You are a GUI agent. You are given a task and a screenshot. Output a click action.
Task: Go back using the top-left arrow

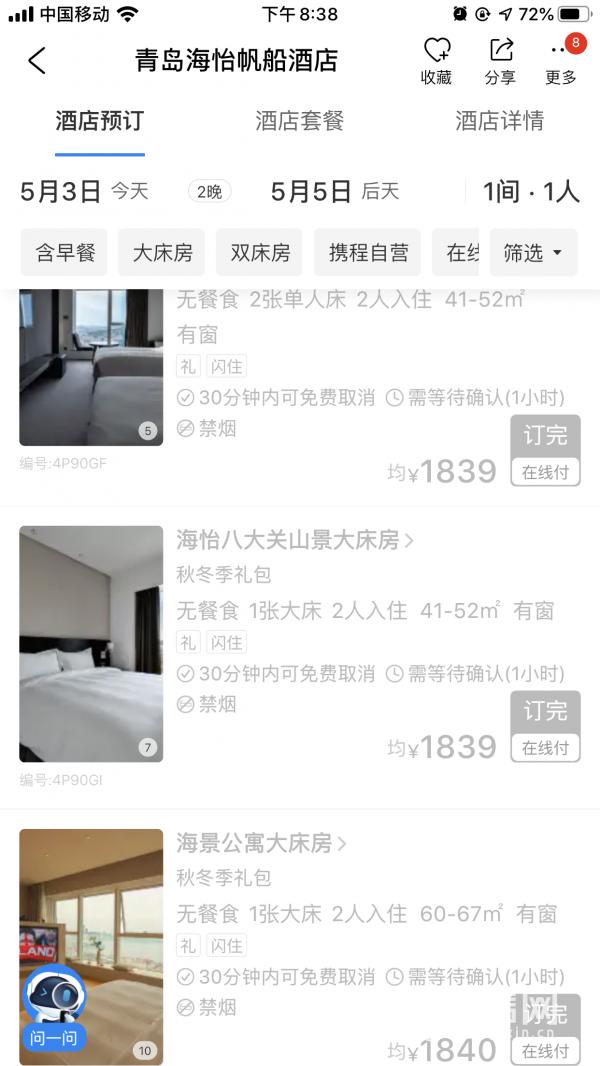tap(37, 61)
